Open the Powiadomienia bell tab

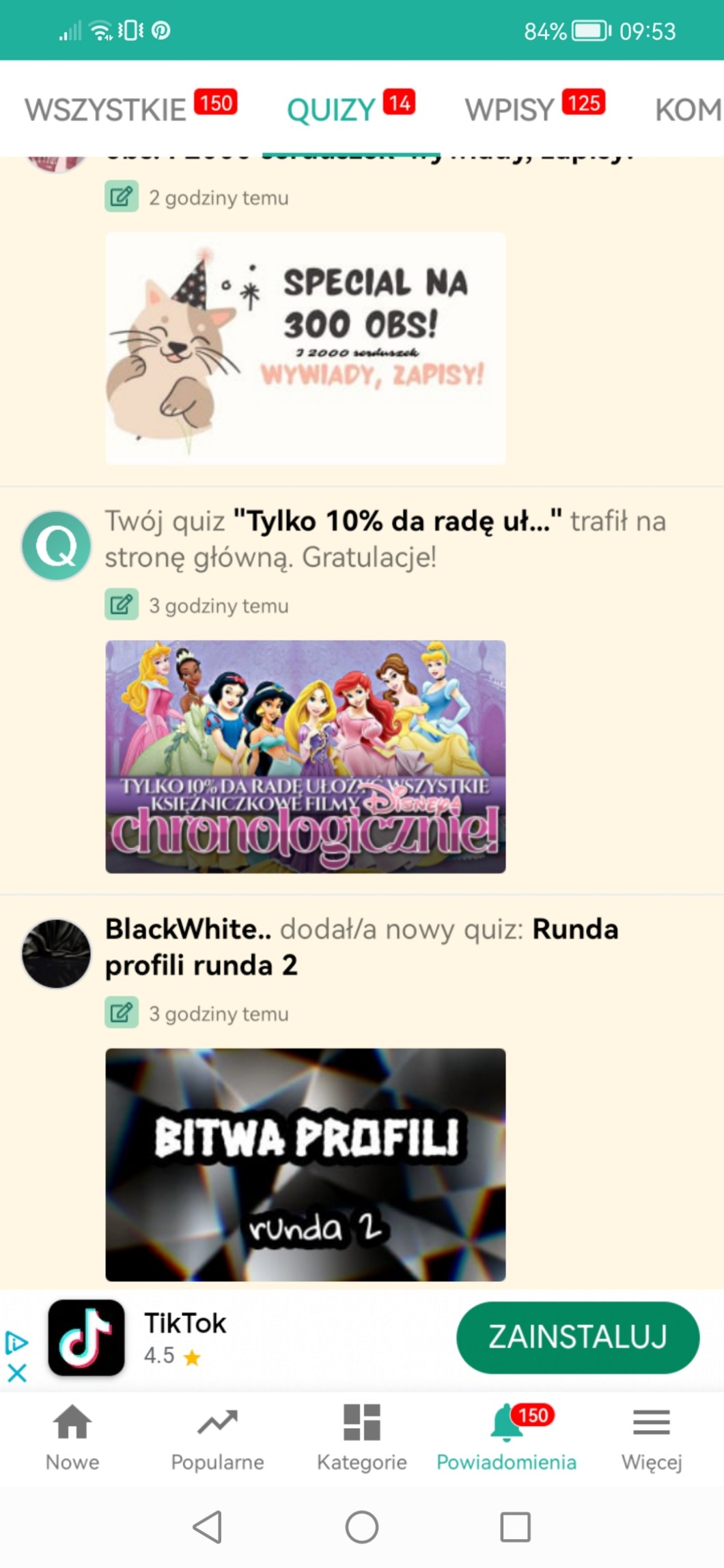[506, 1437]
